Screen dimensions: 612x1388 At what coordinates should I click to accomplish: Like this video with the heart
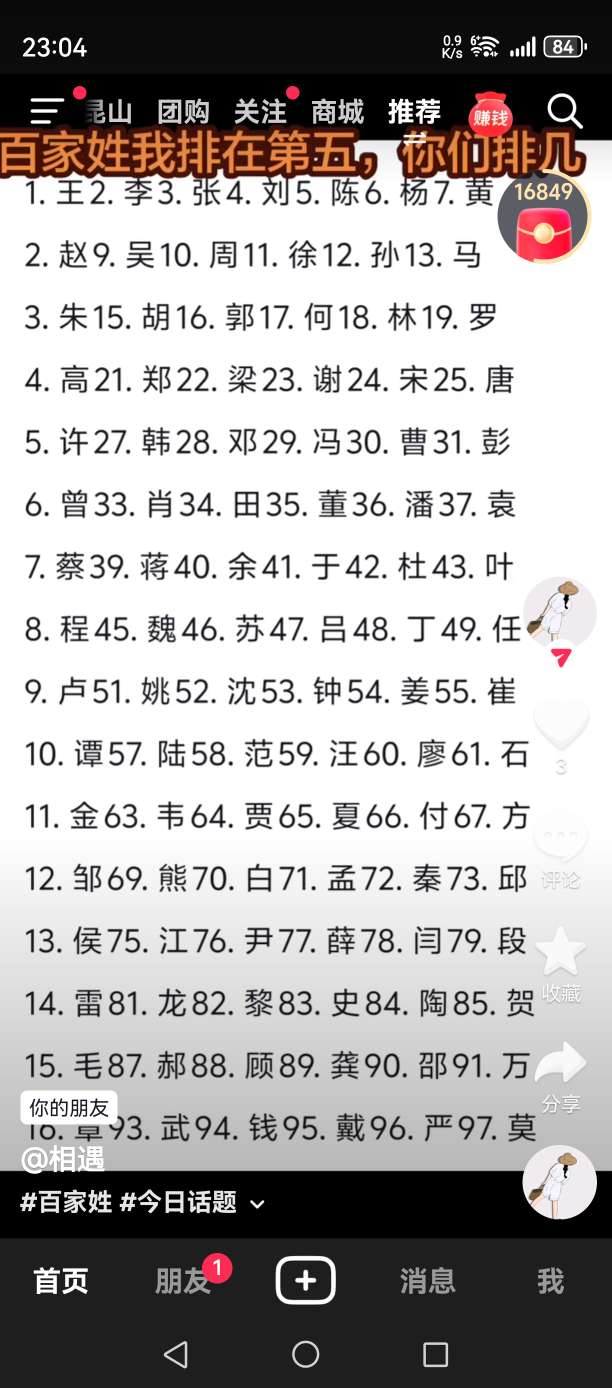pyautogui.click(x=560, y=725)
